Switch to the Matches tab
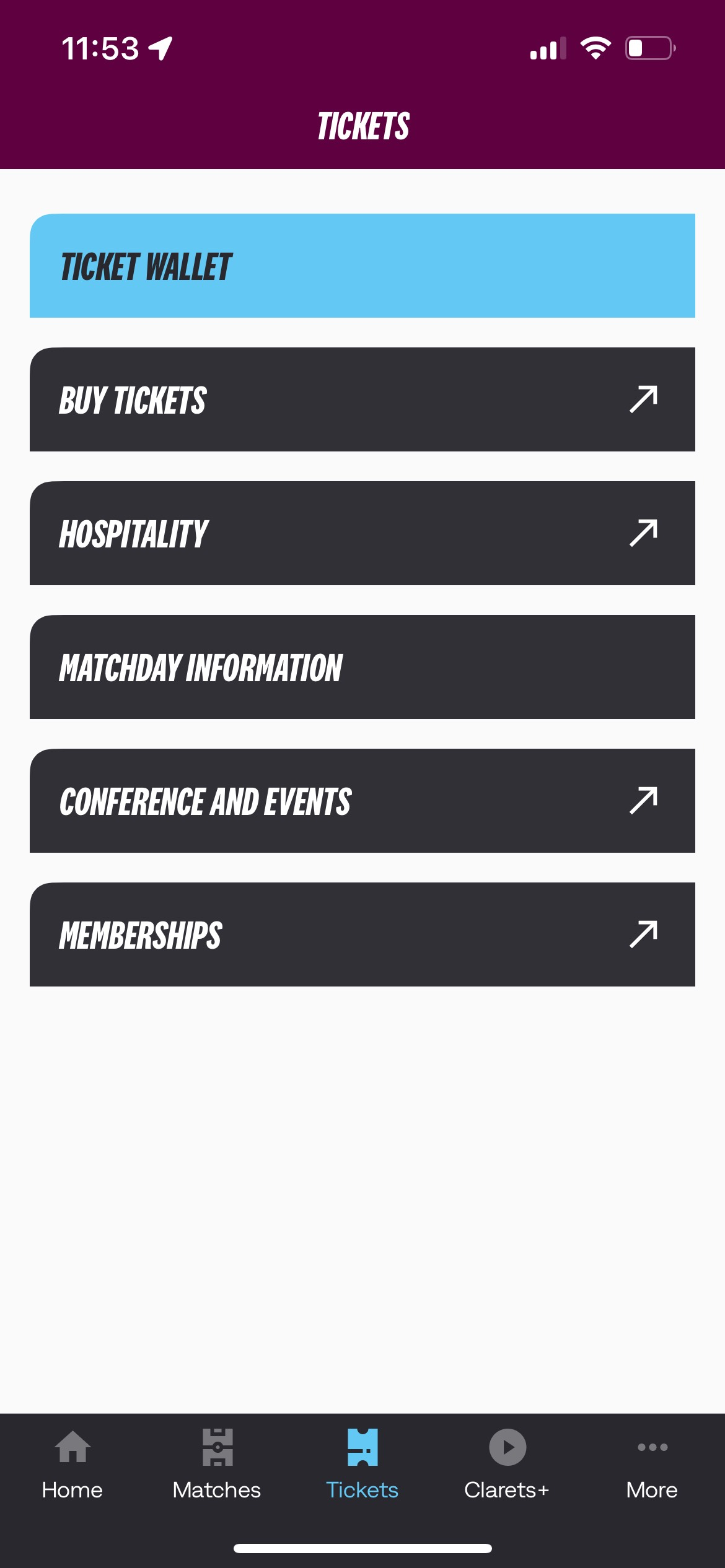 (x=217, y=1465)
